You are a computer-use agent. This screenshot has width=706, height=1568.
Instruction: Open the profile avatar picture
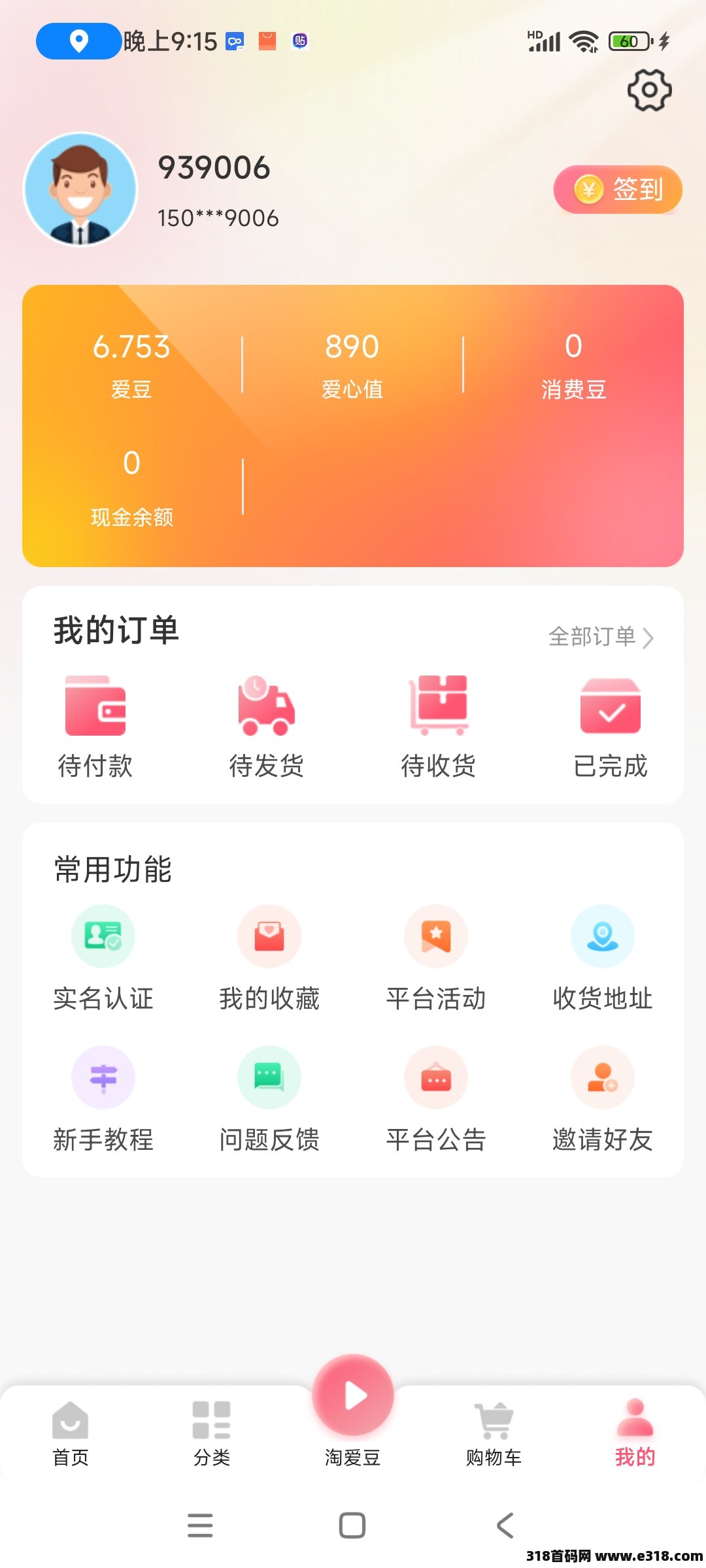point(80,189)
